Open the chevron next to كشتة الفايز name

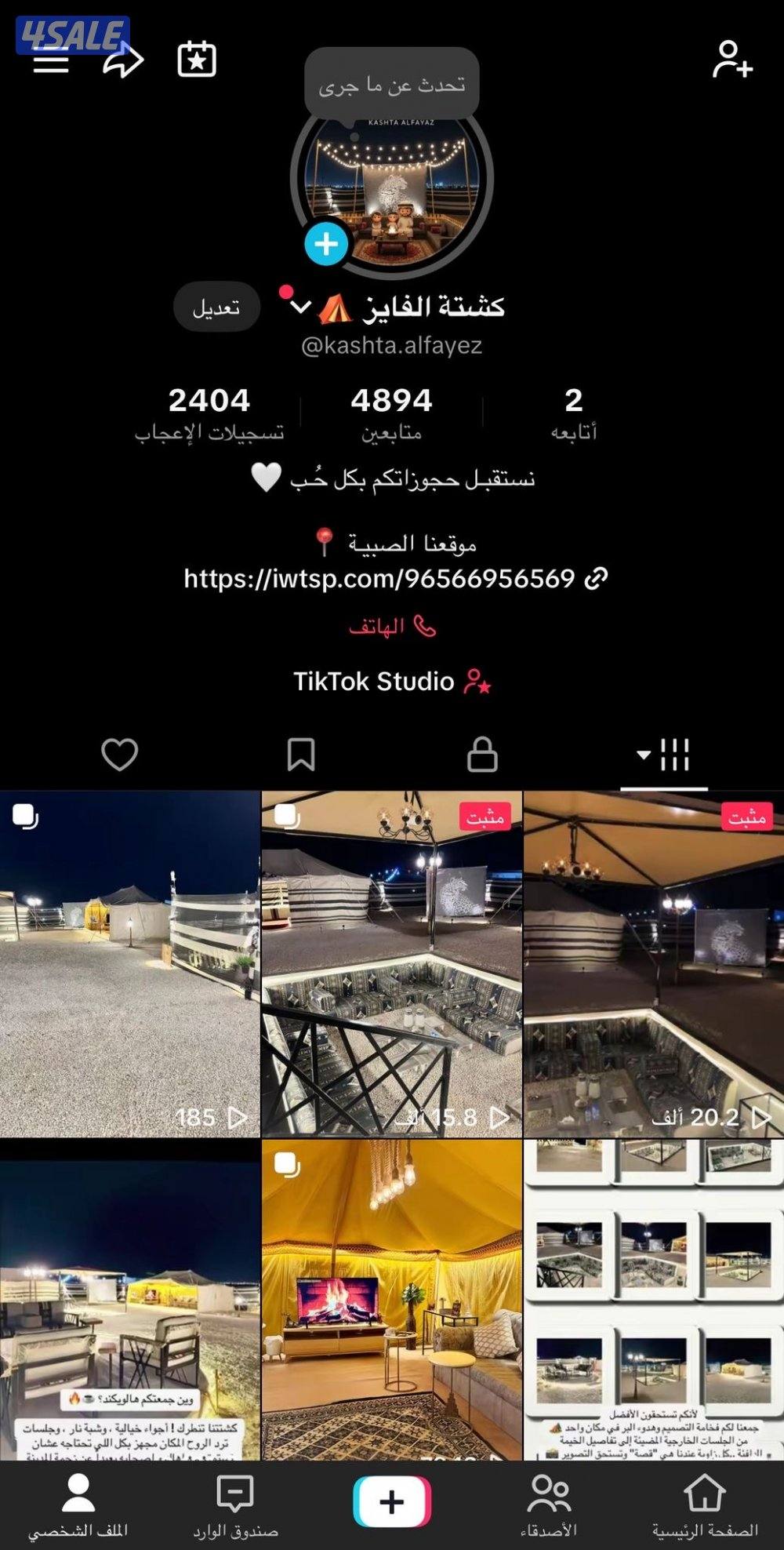click(302, 306)
